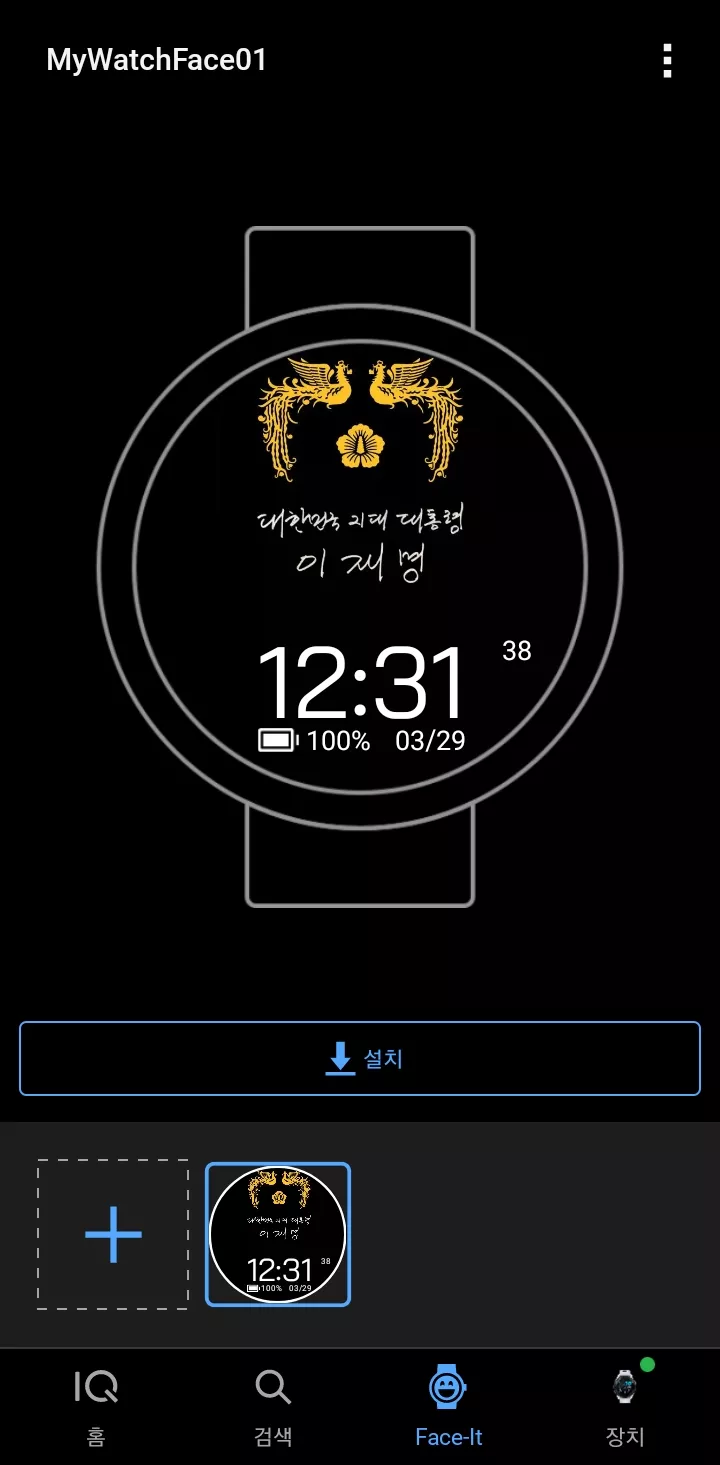The height and width of the screenshot is (1465, 720).
Task: Switch to the 장치 device tab
Action: (x=626, y=1407)
